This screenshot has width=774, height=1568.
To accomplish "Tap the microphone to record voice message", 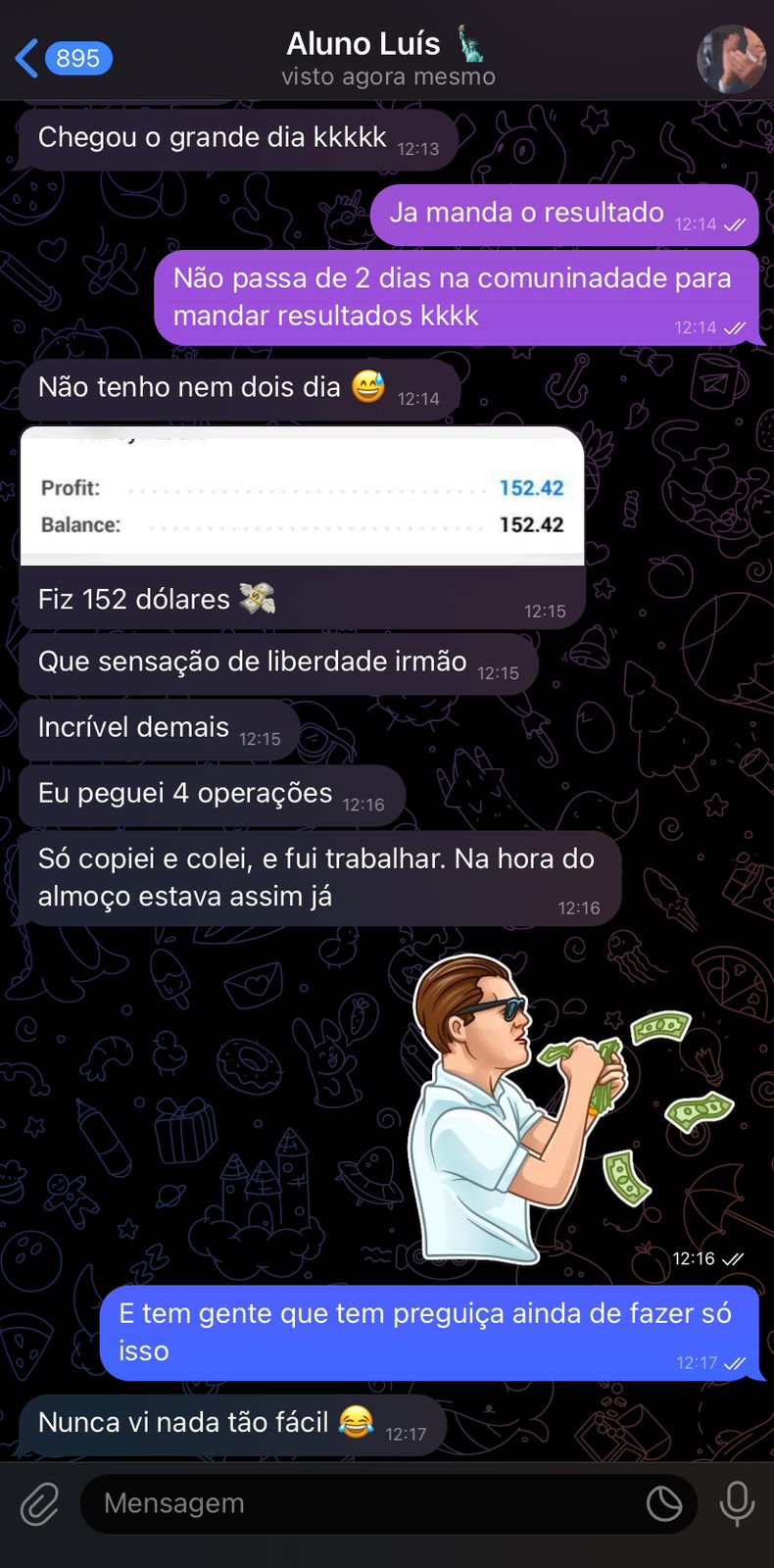I will tap(736, 1502).
